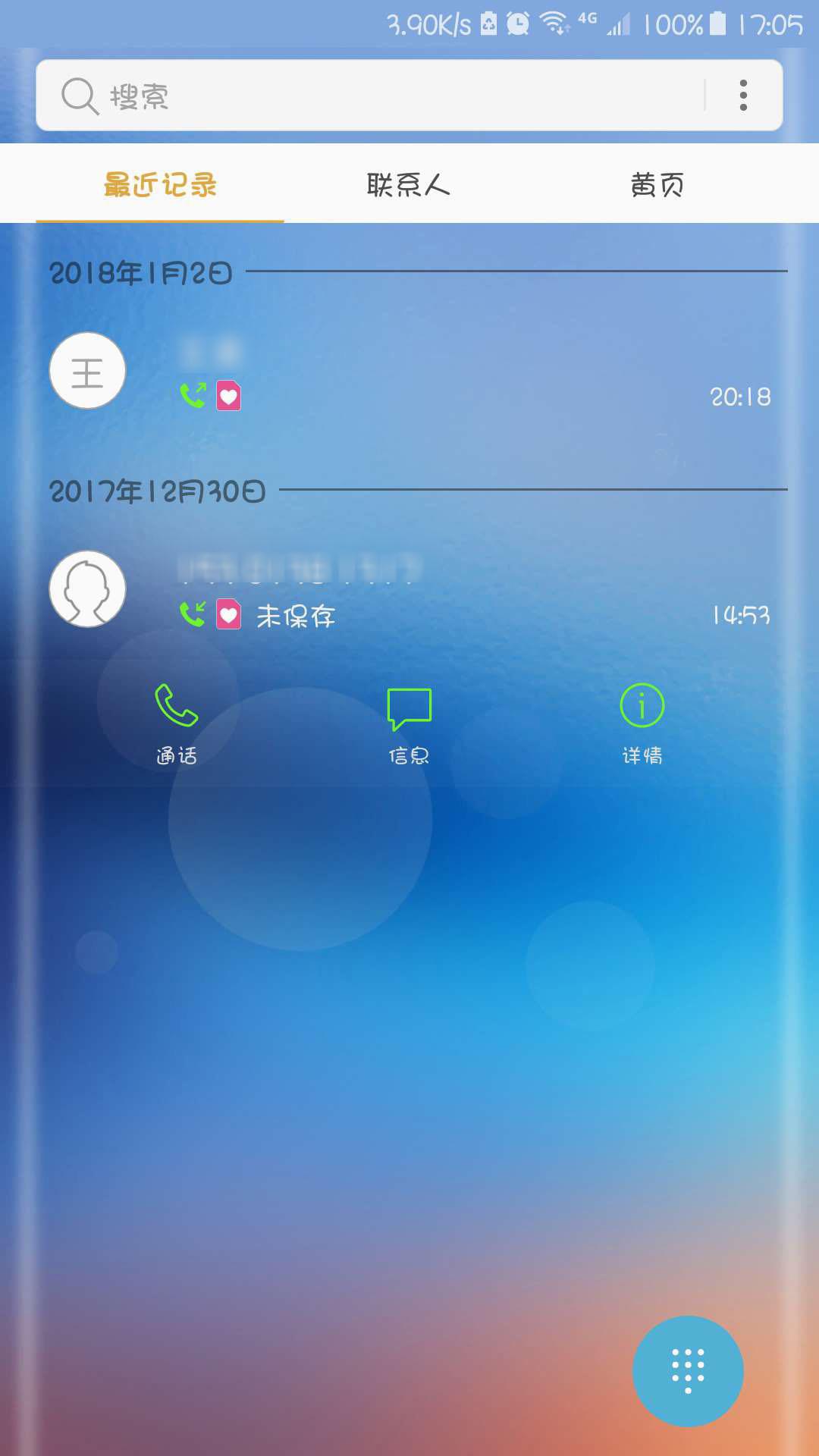Viewport: 819px width, 1456px height.
Task: Tap the blank avatar of the 未保存 number
Action: [87, 589]
